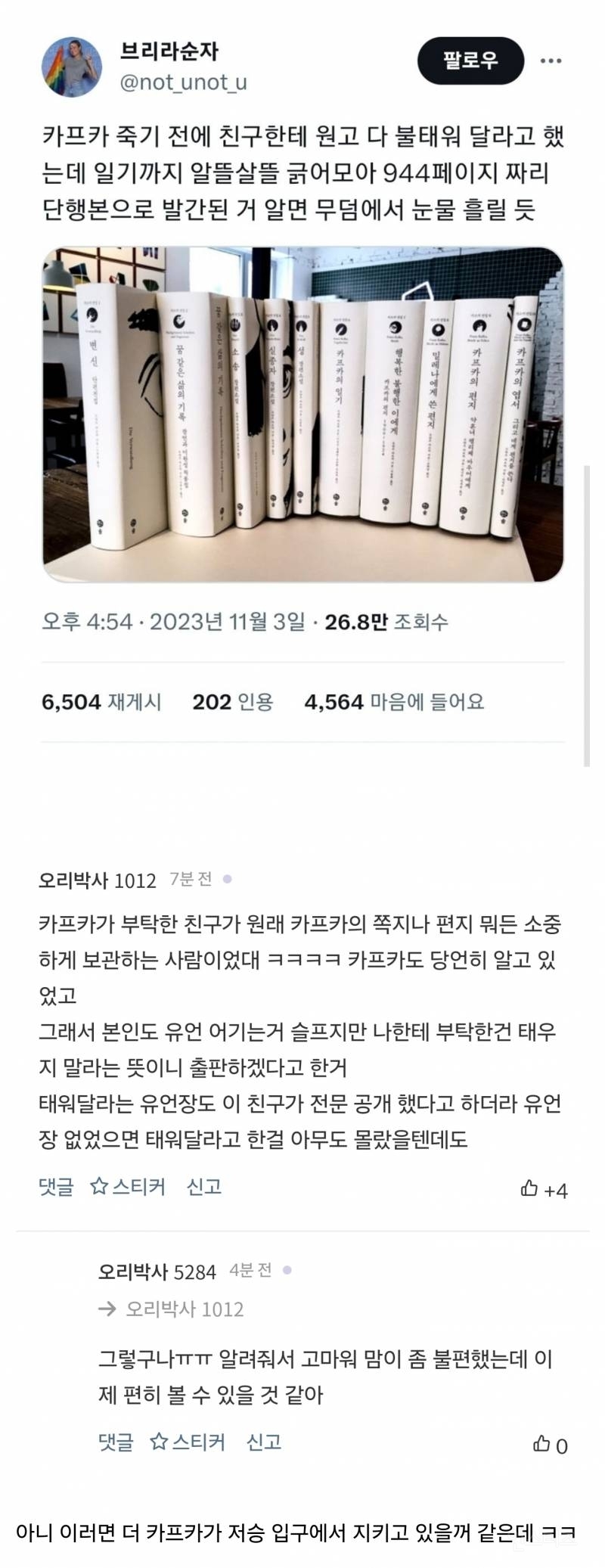Screen dimensions: 605x1568
Task: Follow the 브리라순자 account
Action: coord(470,61)
